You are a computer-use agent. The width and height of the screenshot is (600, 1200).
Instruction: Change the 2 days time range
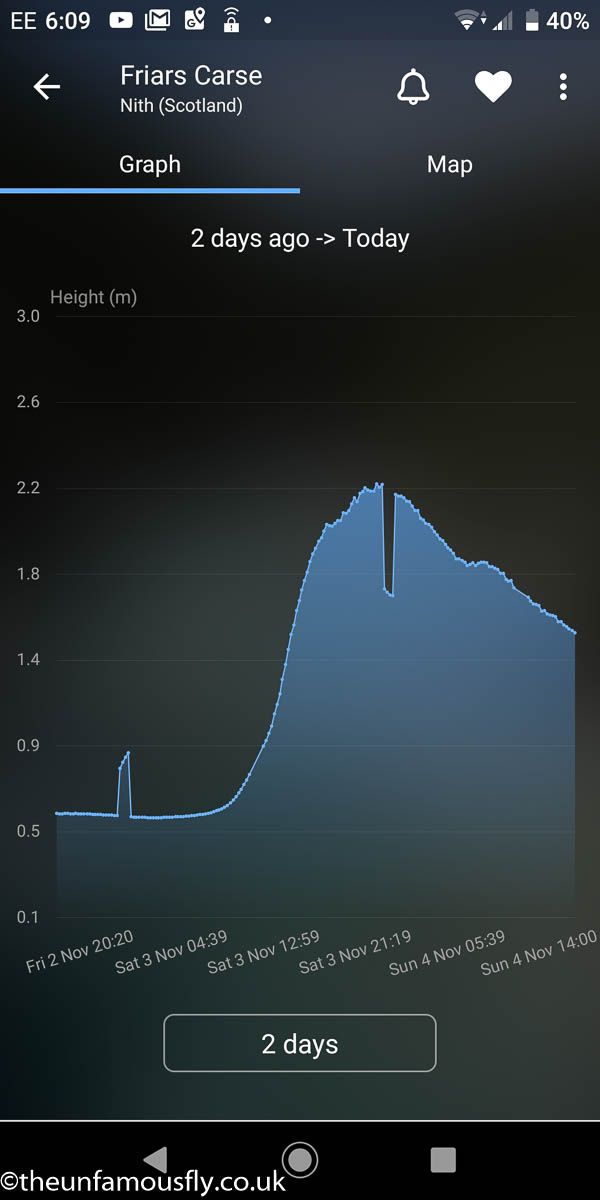pyautogui.click(x=300, y=1044)
